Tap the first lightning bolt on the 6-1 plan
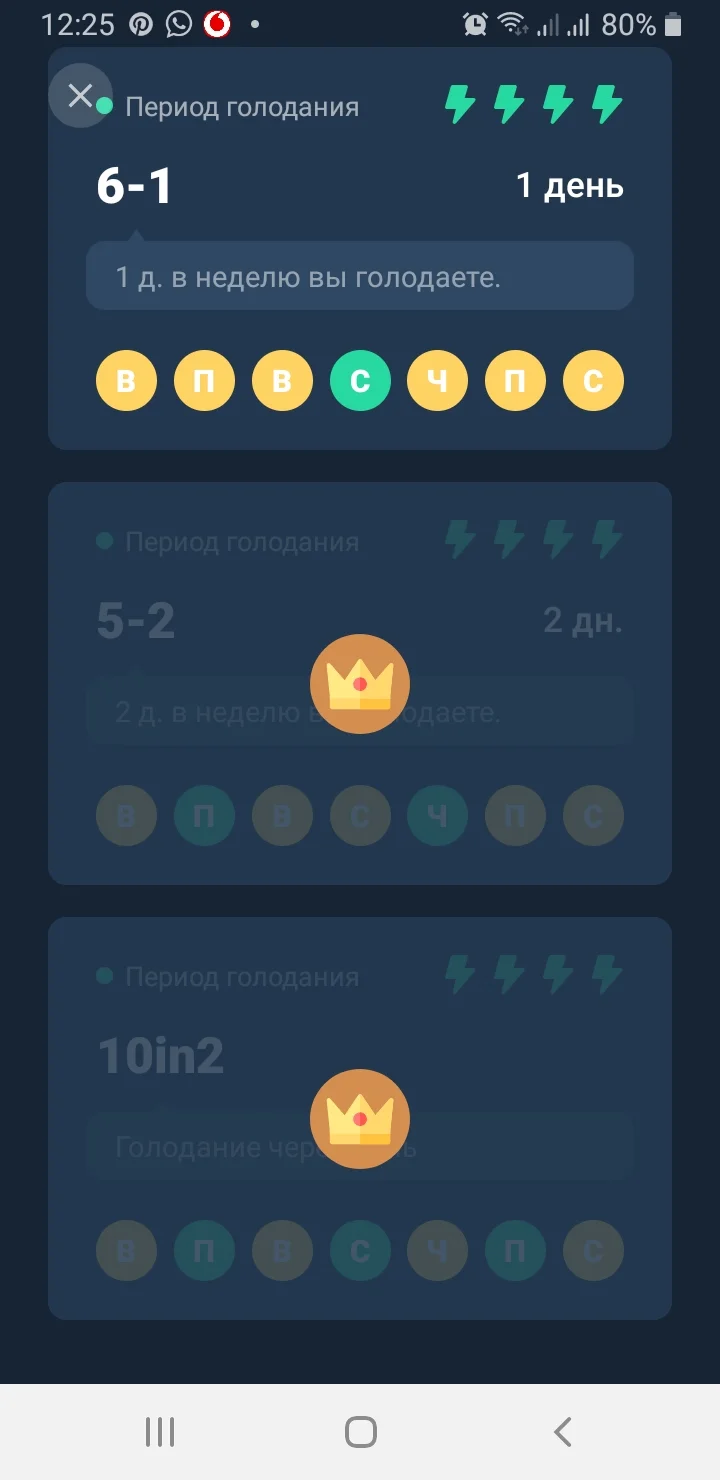The width and height of the screenshot is (720, 1480). tap(459, 102)
